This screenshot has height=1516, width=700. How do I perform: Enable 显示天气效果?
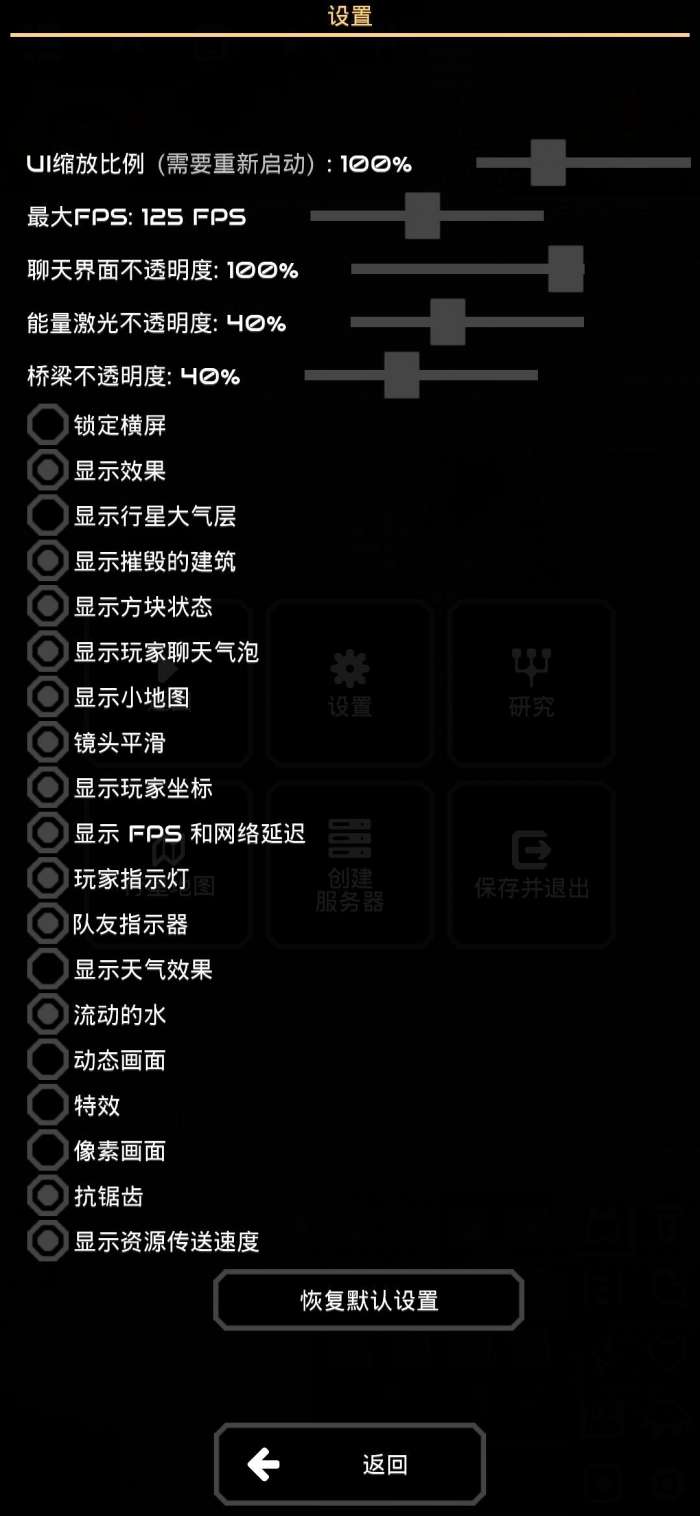click(x=47, y=969)
